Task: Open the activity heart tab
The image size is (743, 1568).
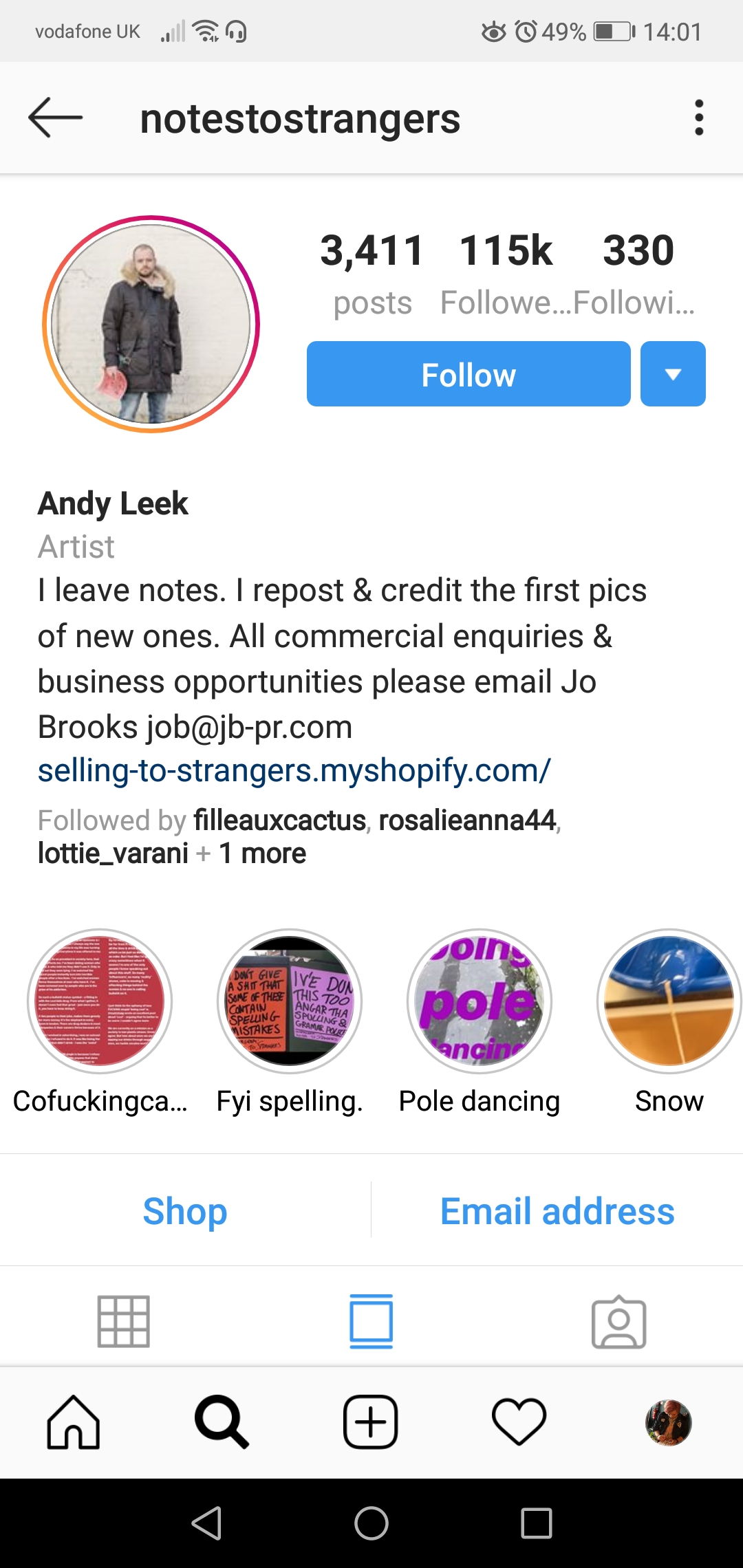Action: point(519,1422)
